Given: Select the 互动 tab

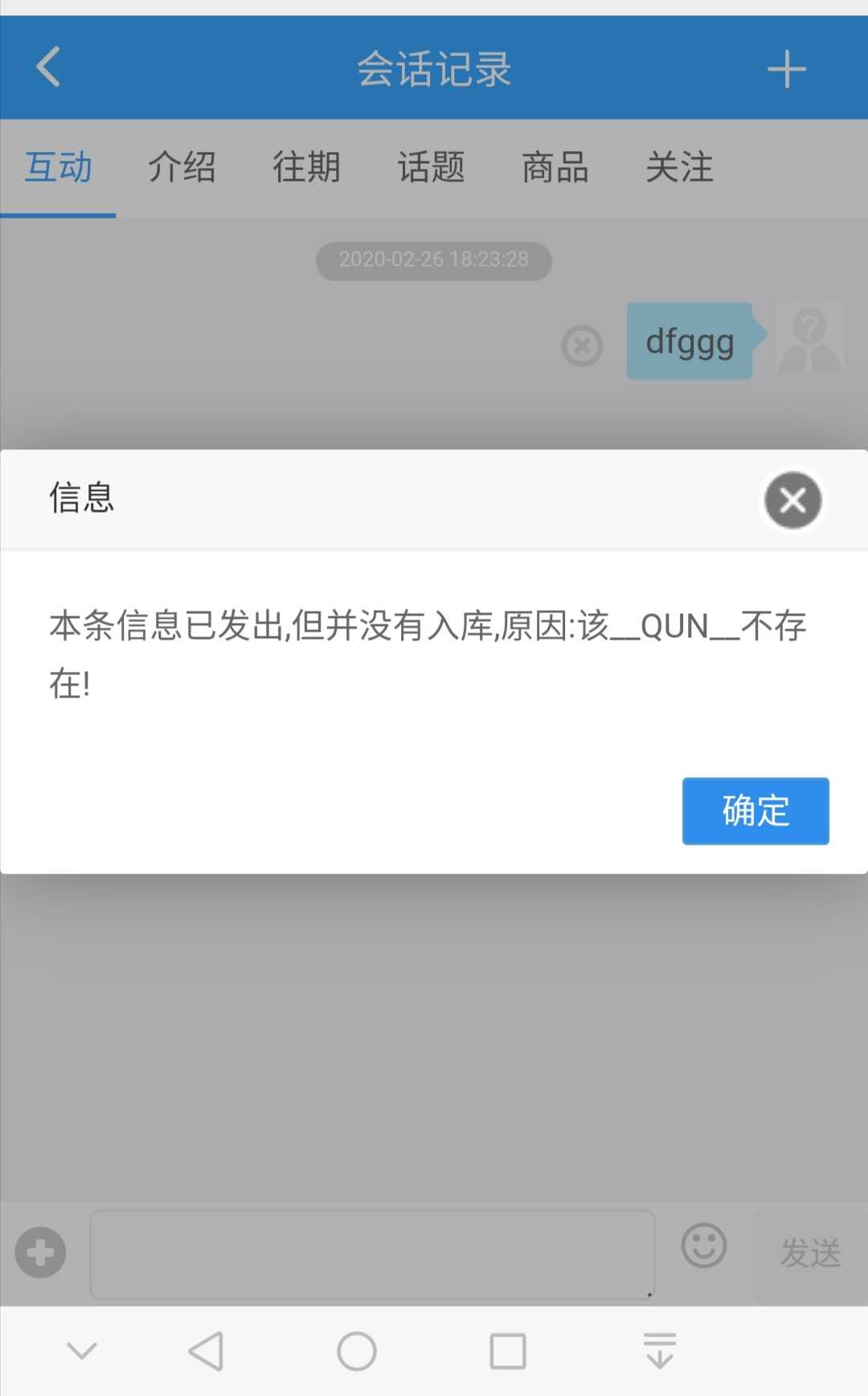Looking at the screenshot, I should [x=58, y=168].
